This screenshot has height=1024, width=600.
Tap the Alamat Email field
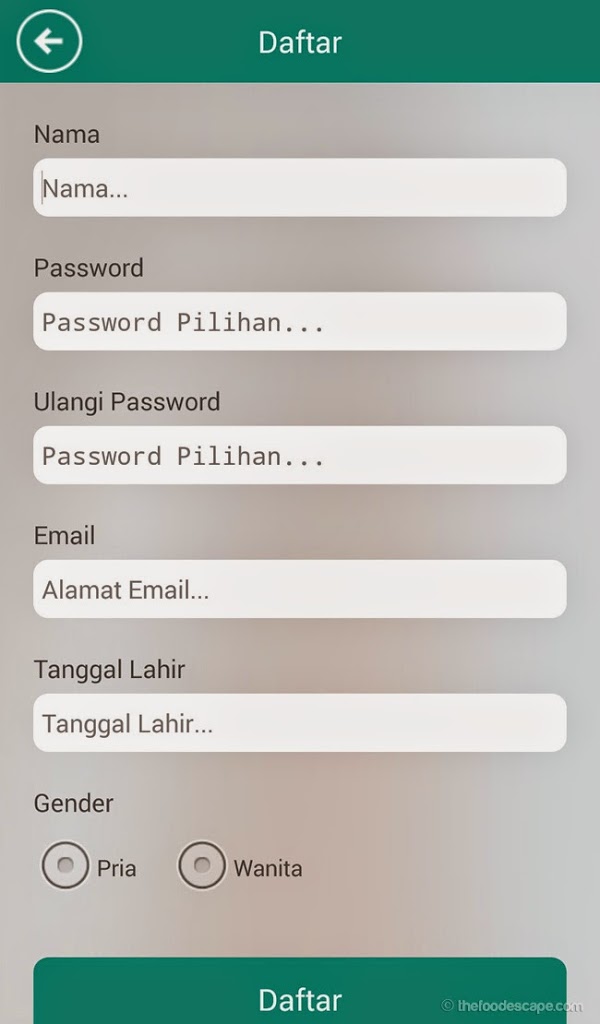300,590
